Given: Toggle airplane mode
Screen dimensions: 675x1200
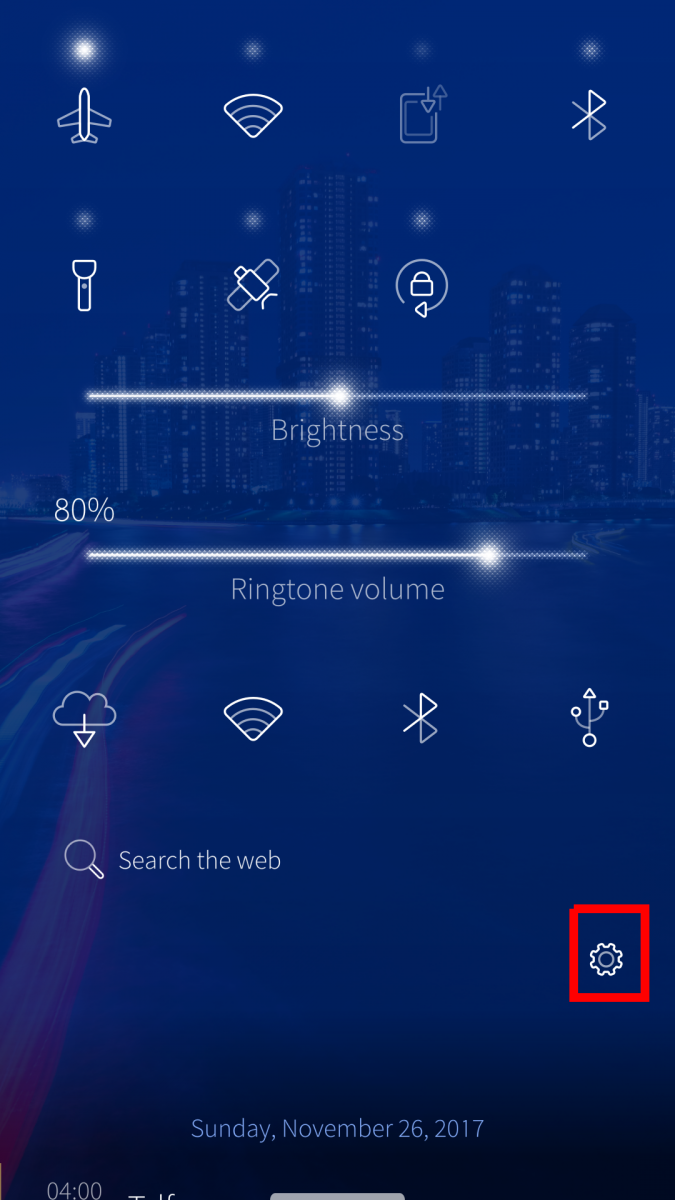Looking at the screenshot, I should coord(84,115).
